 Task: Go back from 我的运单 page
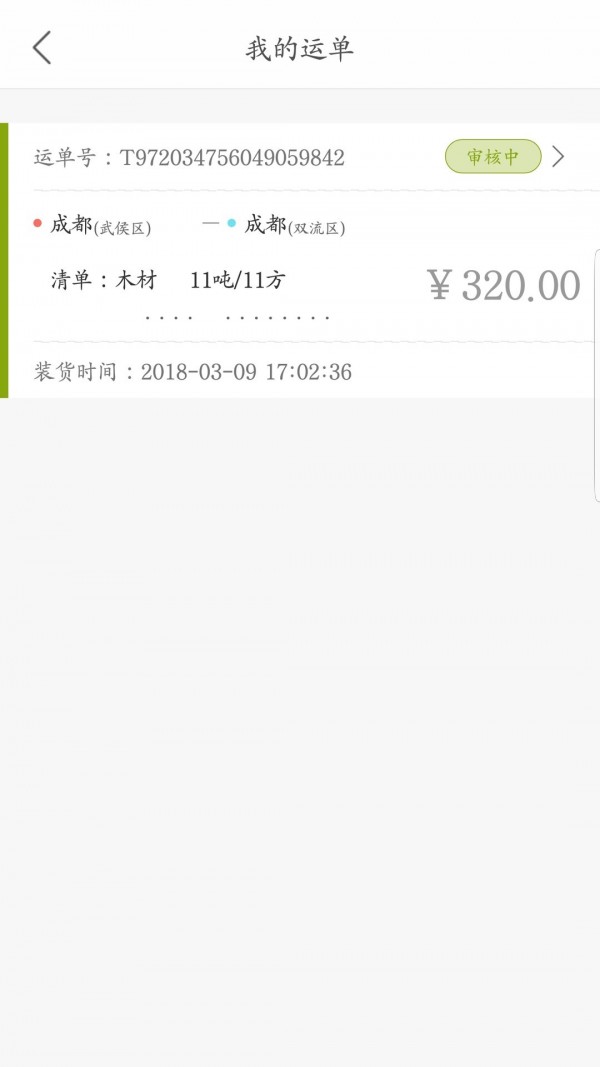pos(41,48)
